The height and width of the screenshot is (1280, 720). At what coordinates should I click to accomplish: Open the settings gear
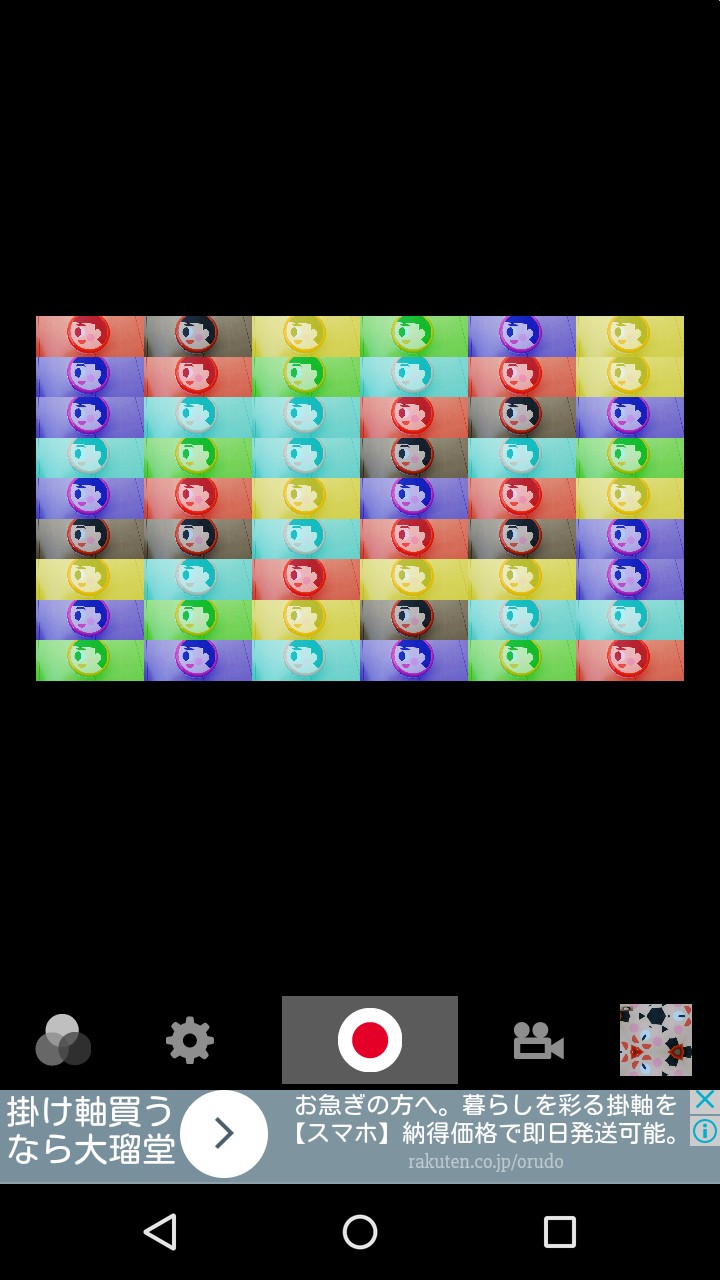click(x=190, y=1040)
